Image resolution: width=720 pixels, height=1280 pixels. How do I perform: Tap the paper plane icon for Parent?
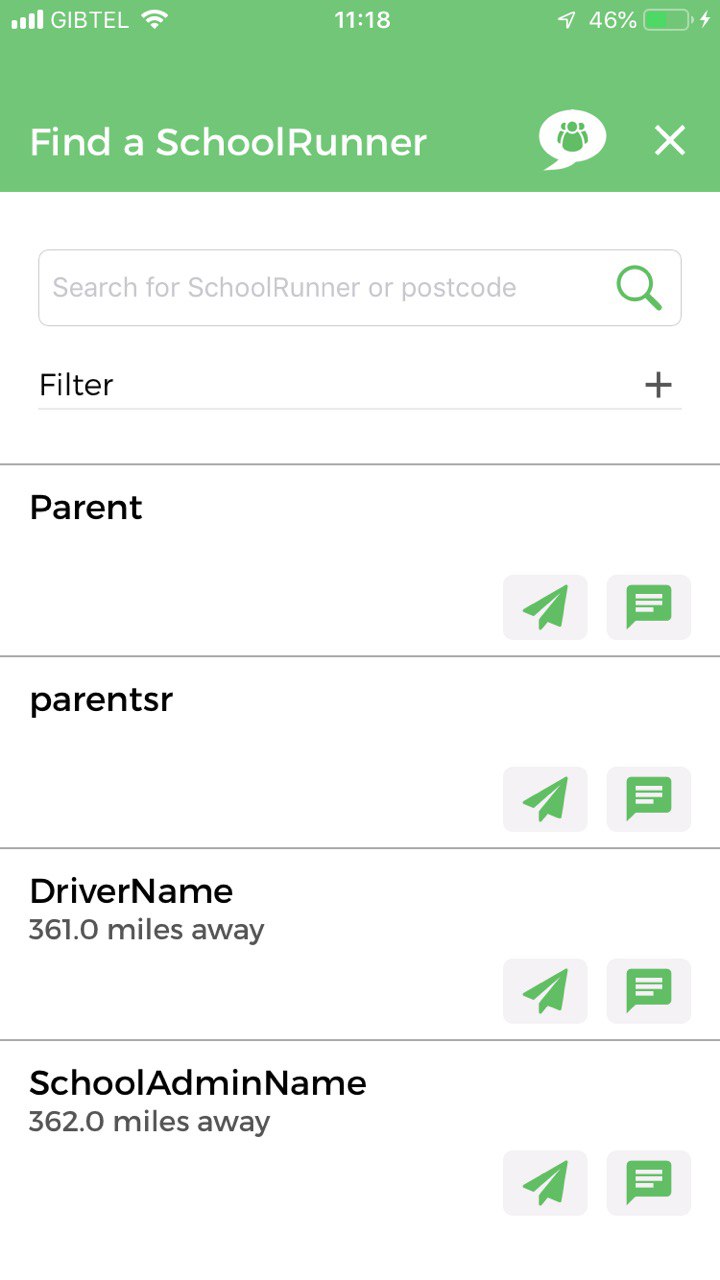pos(545,607)
